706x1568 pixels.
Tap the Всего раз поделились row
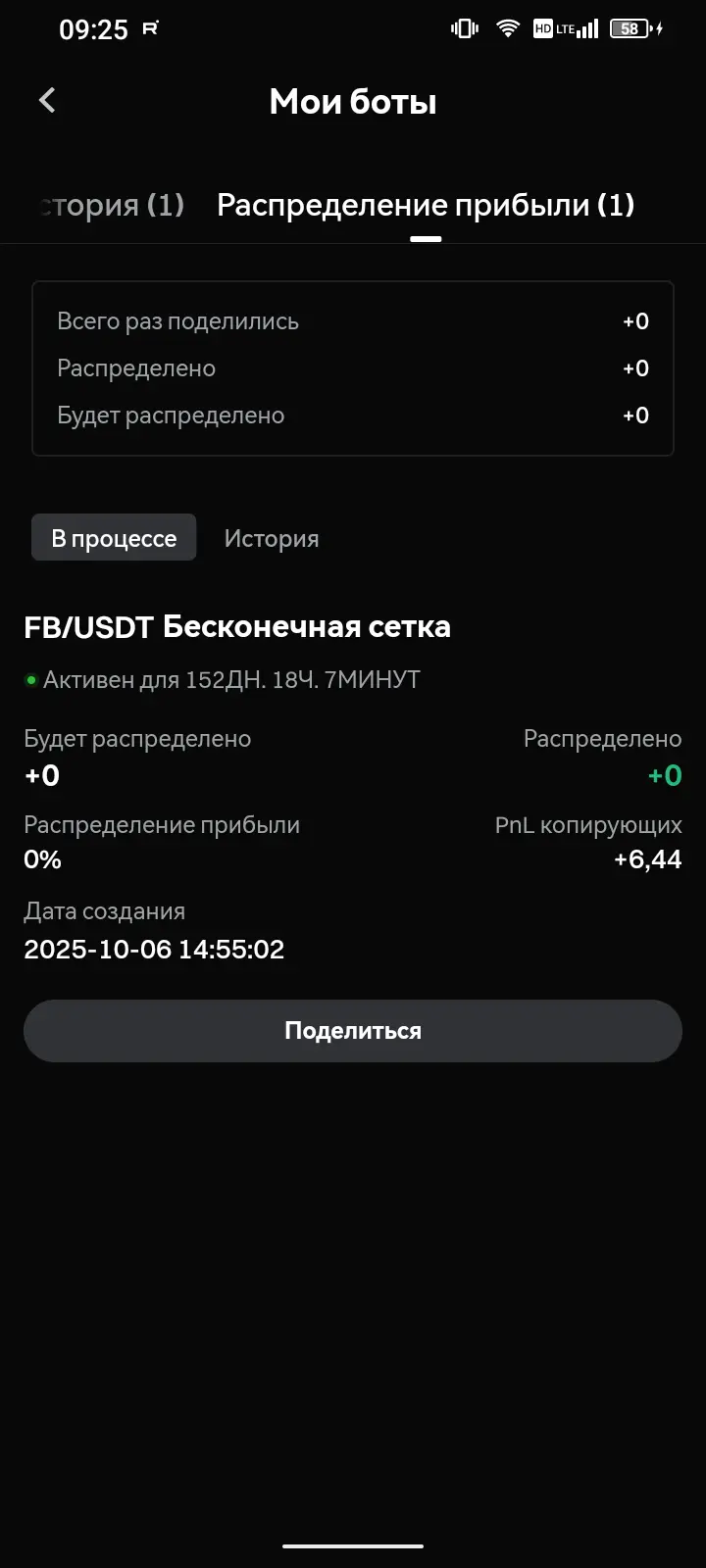[x=353, y=320]
